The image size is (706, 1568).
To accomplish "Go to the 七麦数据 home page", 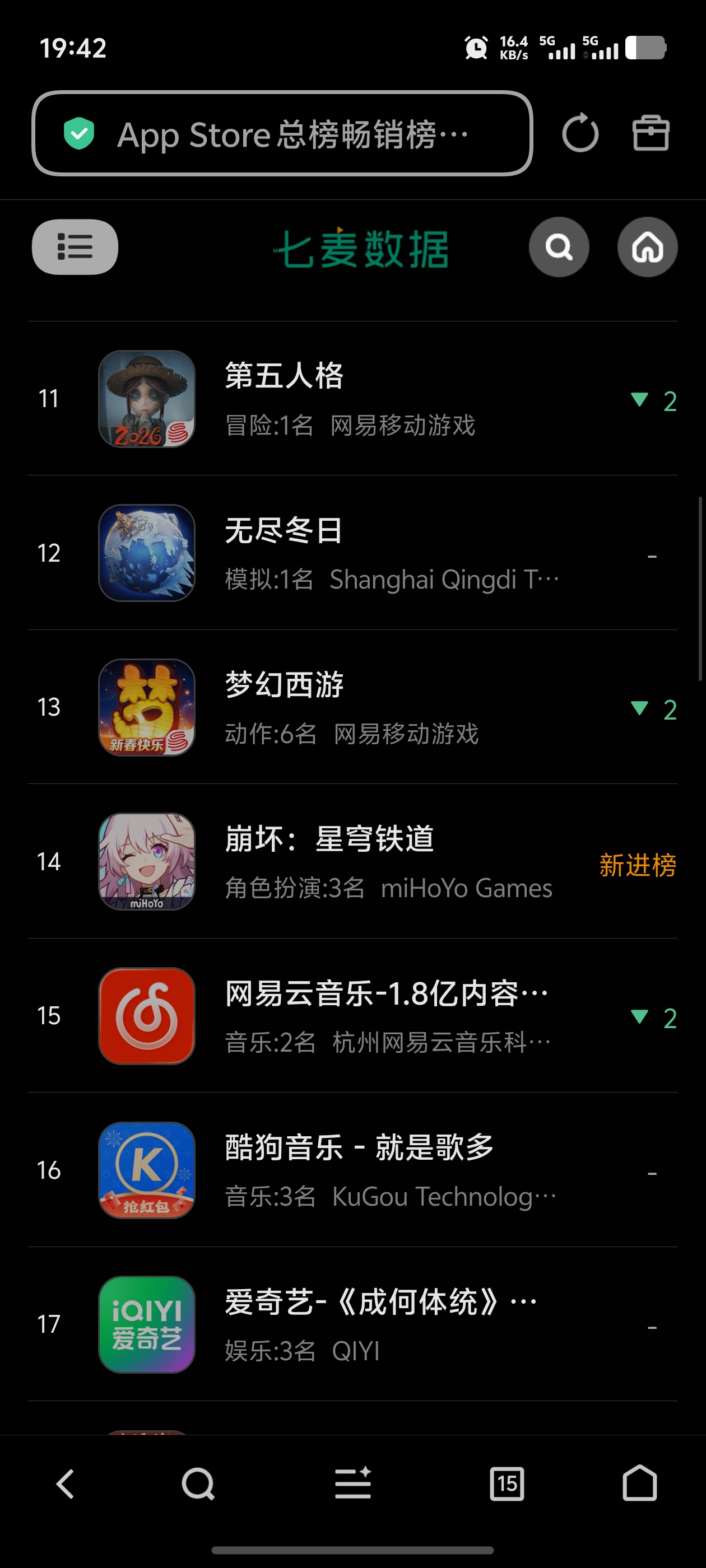I will [647, 247].
